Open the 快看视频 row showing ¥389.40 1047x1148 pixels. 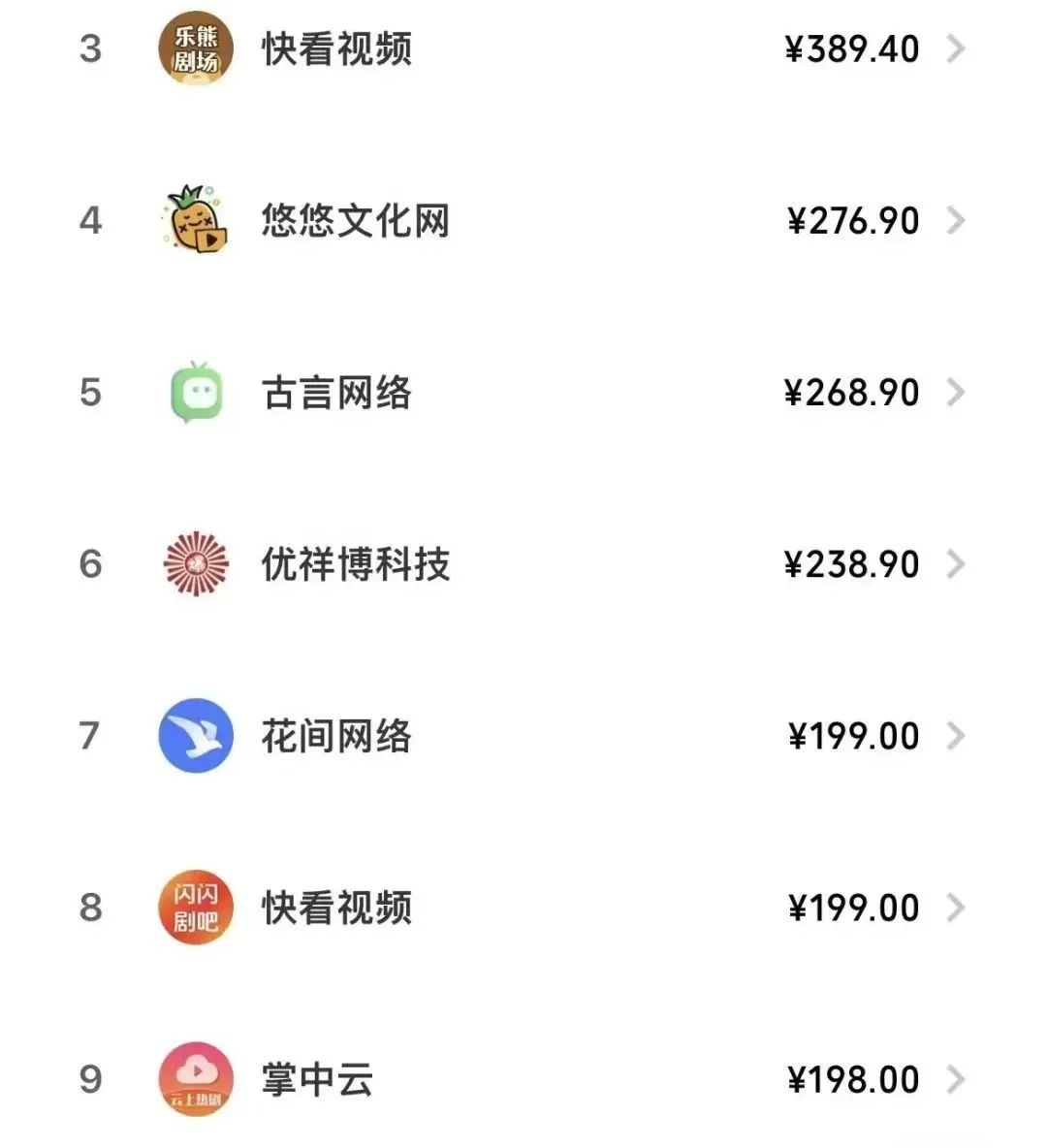pyautogui.click(x=523, y=48)
